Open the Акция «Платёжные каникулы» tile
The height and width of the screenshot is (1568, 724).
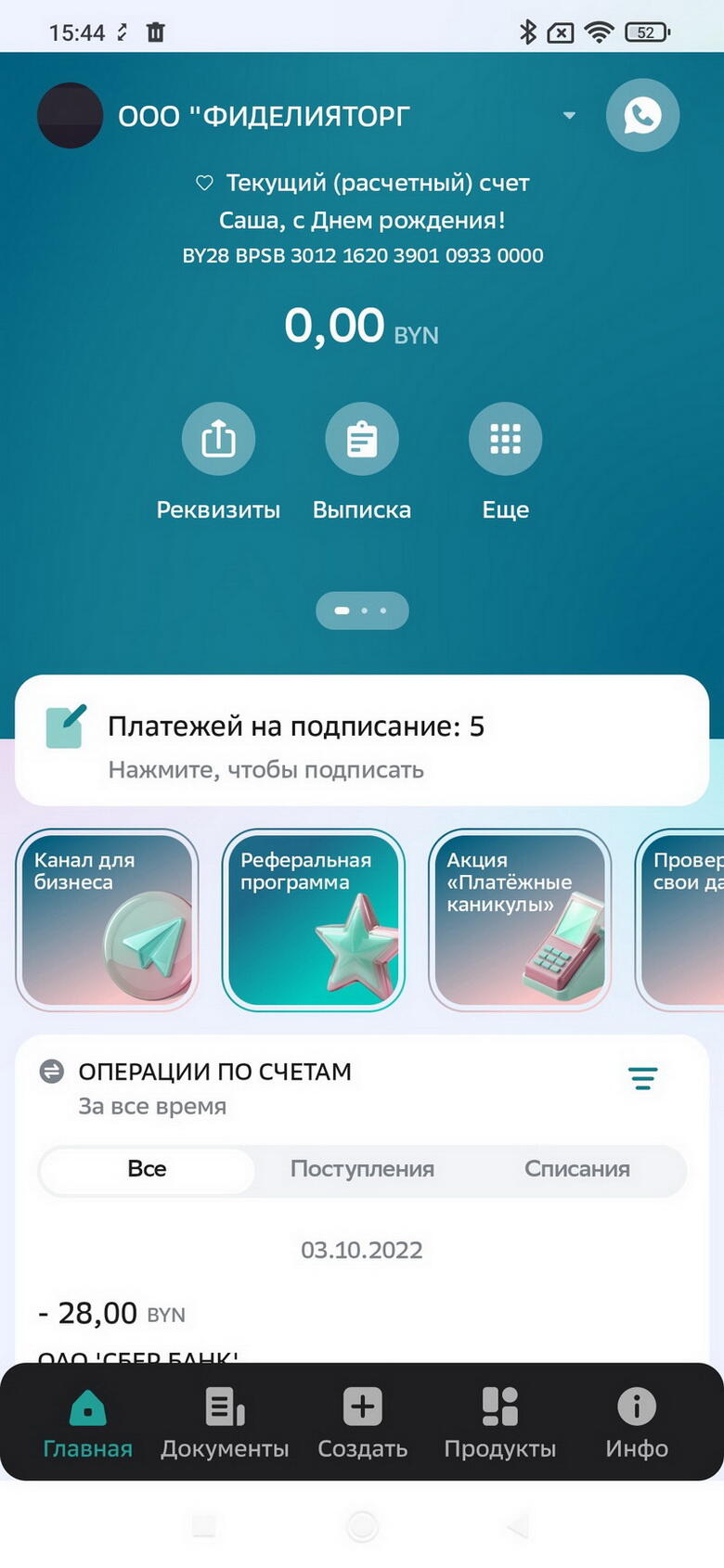coord(520,919)
